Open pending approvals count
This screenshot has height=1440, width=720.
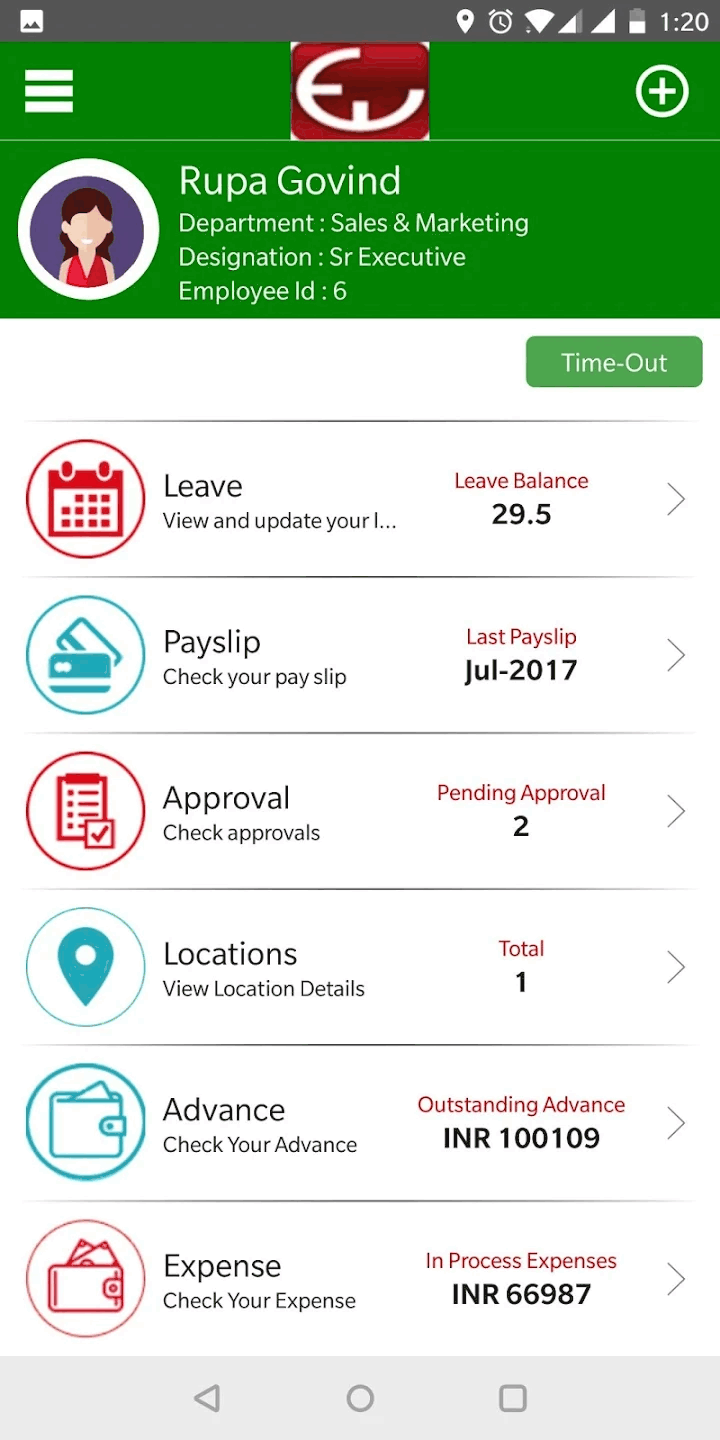coord(521,825)
